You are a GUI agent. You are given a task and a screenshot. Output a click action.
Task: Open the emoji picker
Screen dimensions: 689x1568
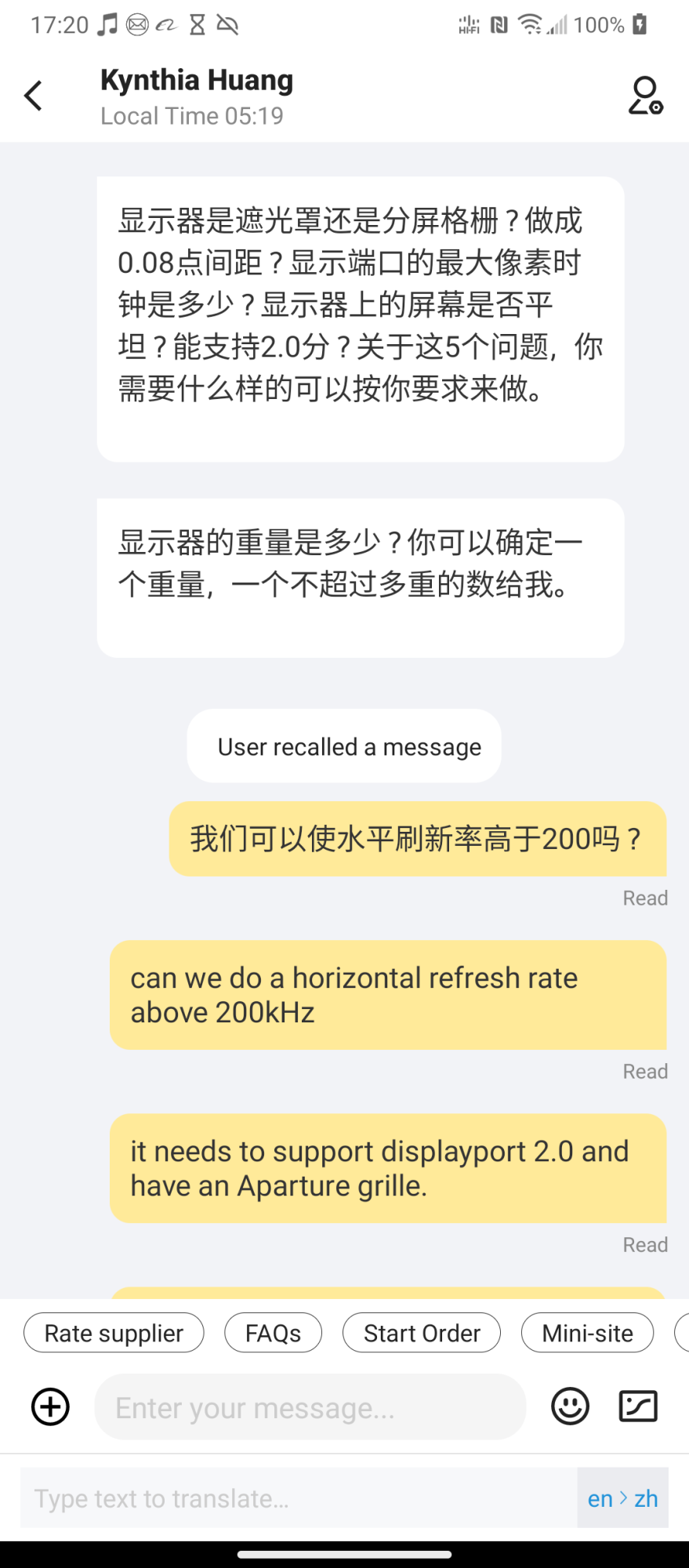tap(570, 1406)
